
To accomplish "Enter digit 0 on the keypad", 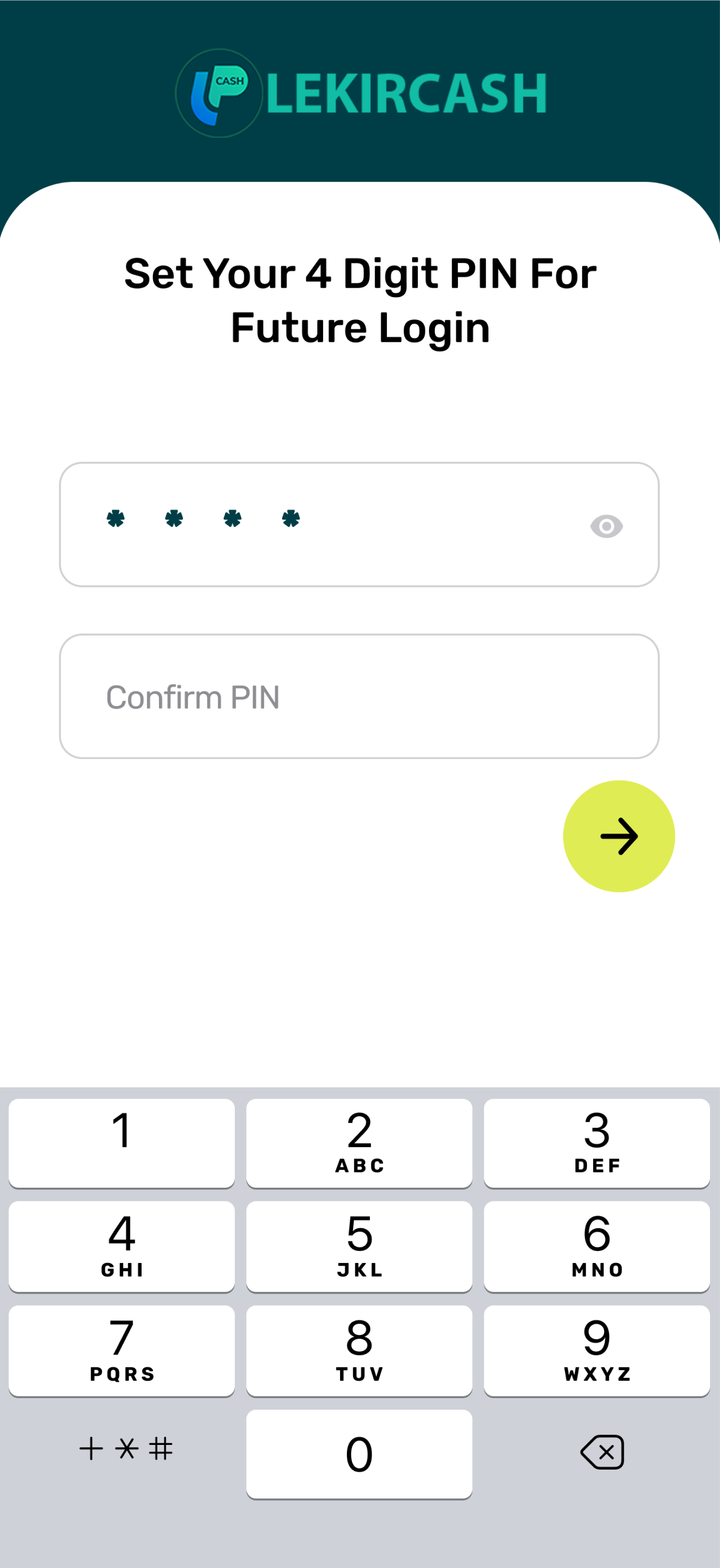I will (x=359, y=1453).
